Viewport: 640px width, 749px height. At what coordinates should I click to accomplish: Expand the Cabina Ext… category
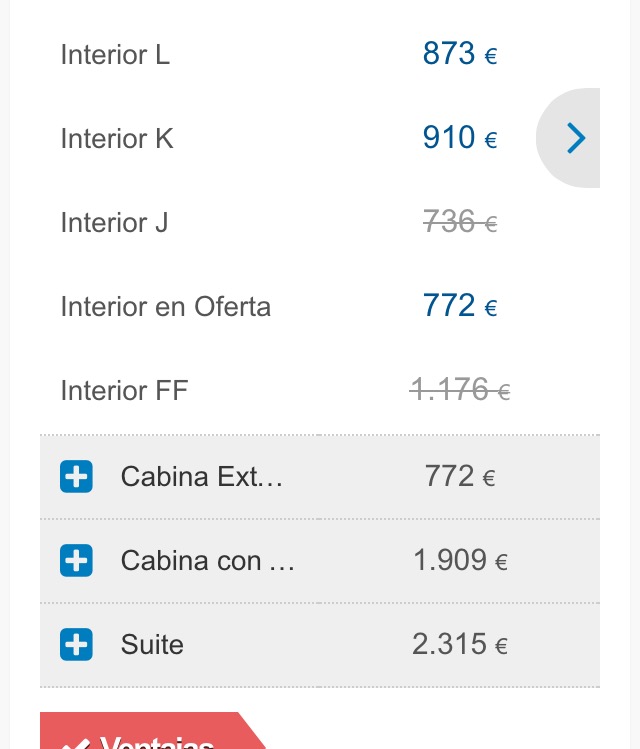(77, 477)
